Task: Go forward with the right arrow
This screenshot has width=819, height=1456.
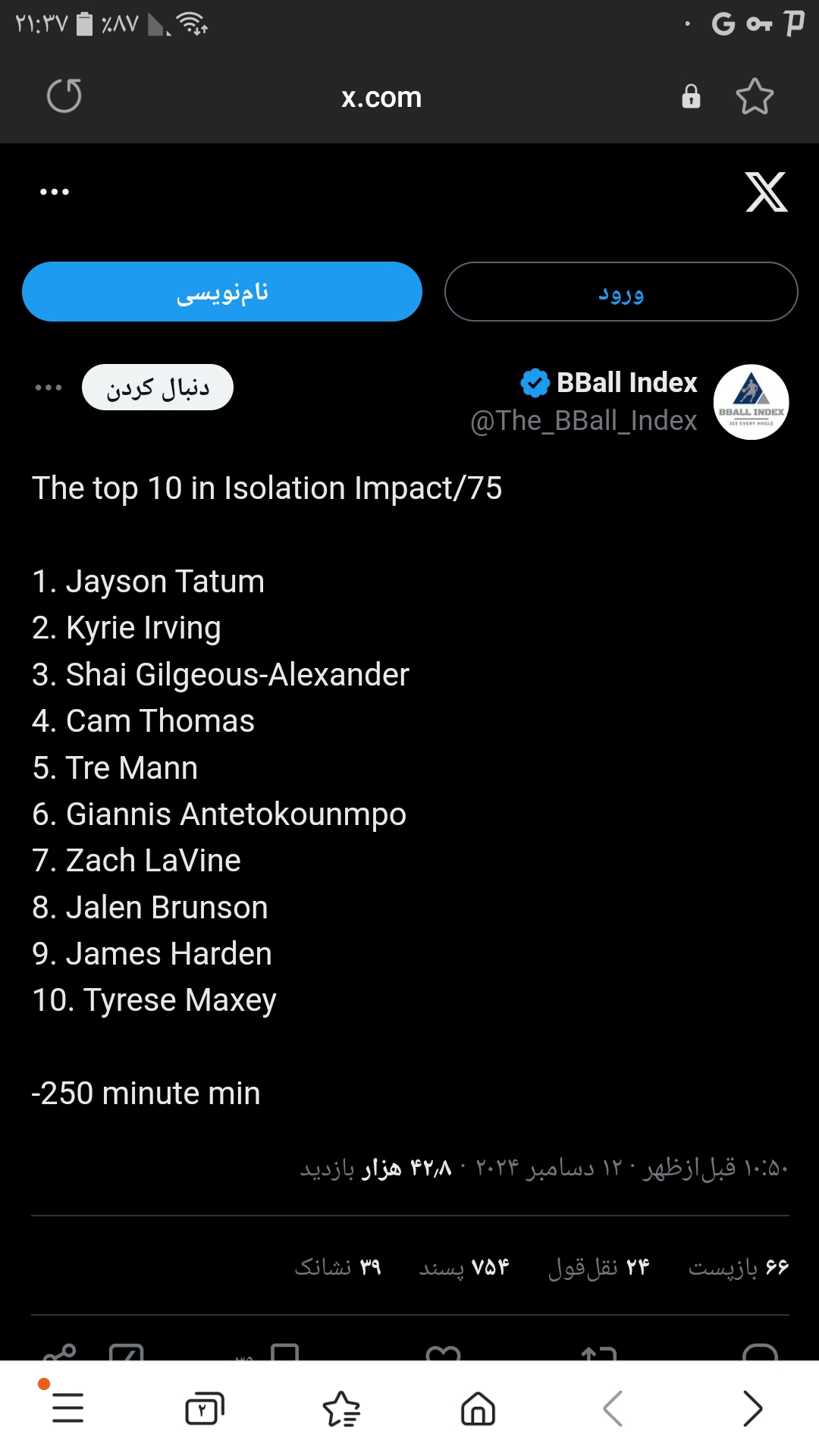Action: click(752, 1408)
